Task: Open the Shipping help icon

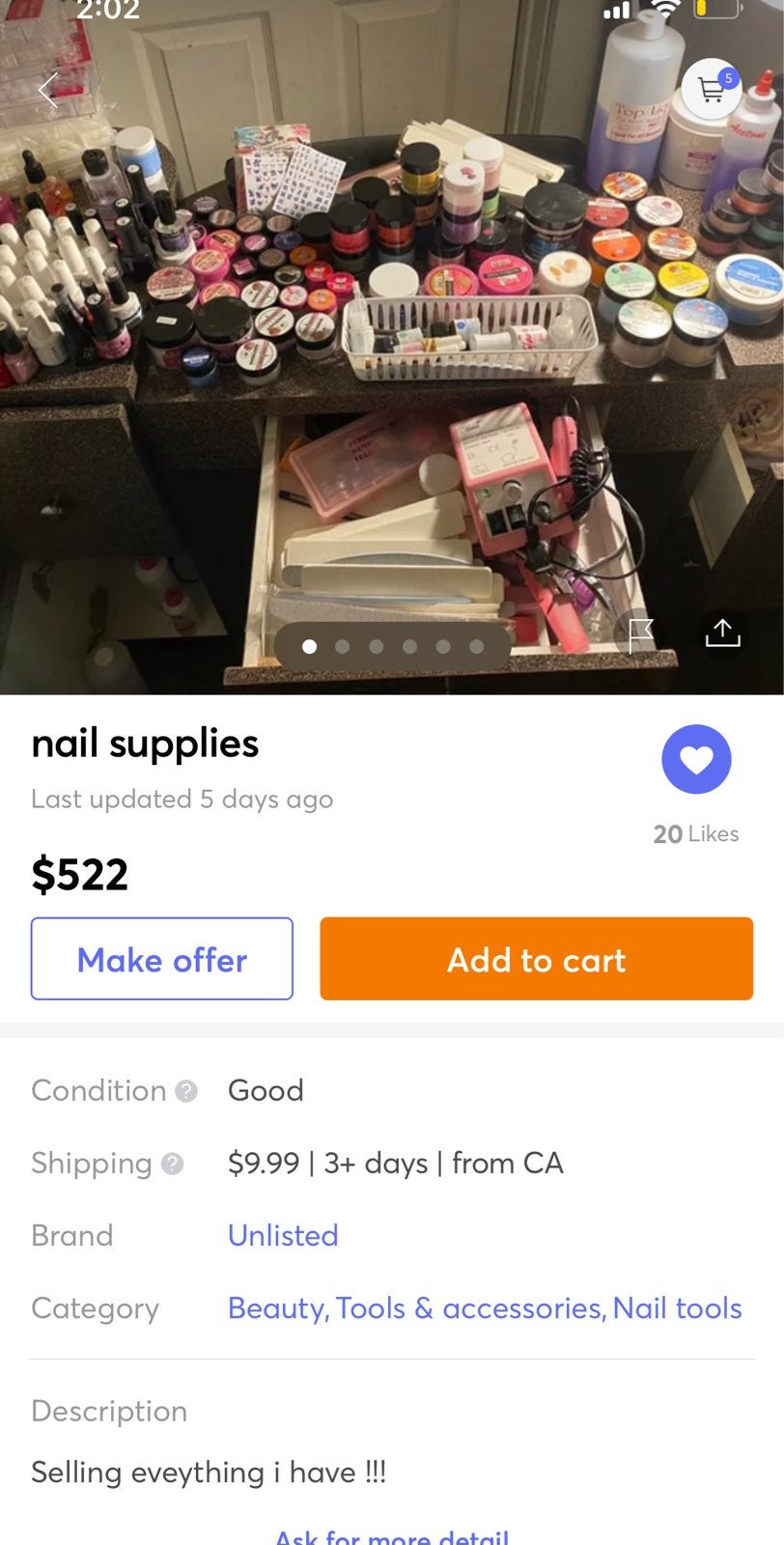Action: [172, 1164]
